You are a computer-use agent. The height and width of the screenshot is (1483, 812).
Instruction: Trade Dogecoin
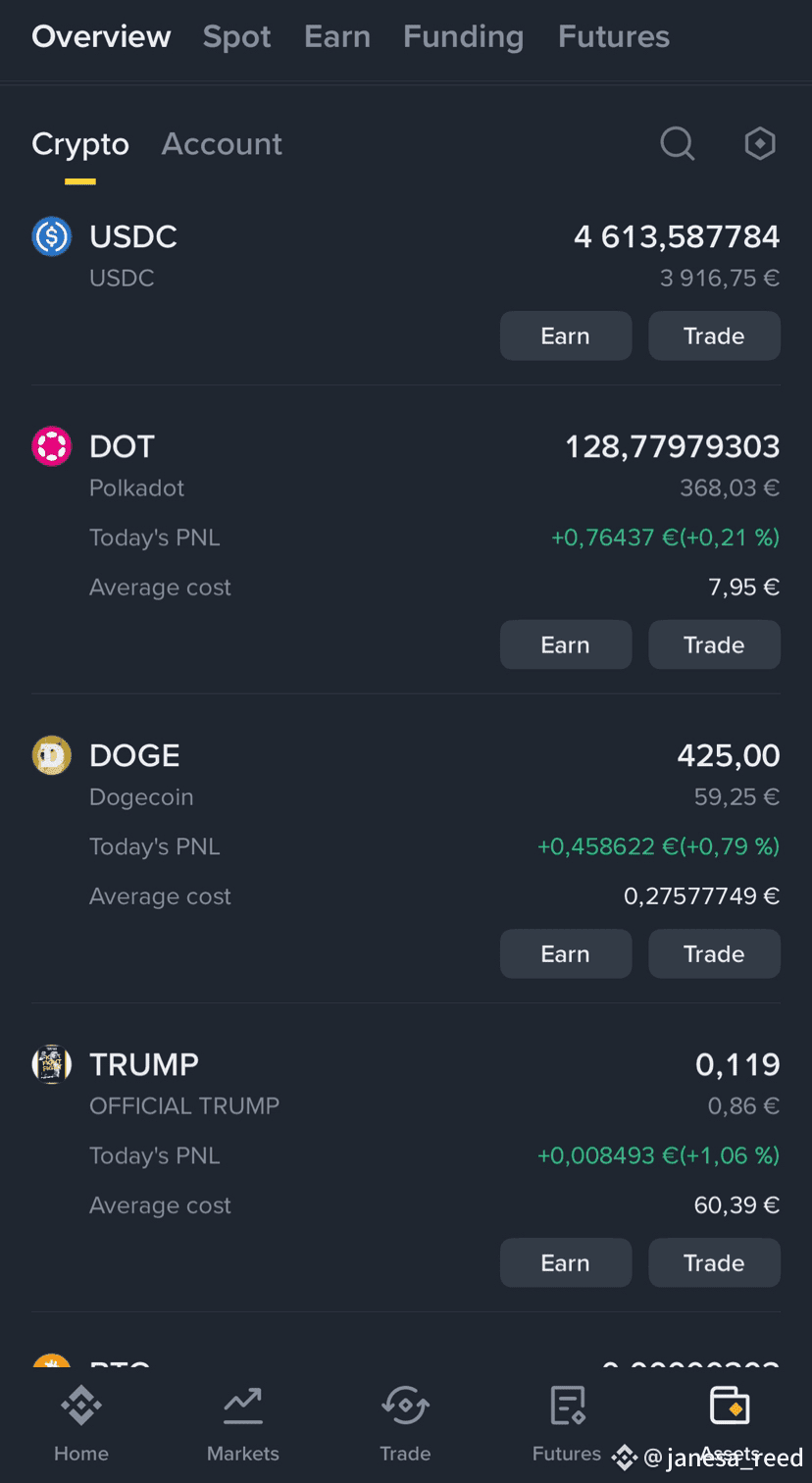714,953
